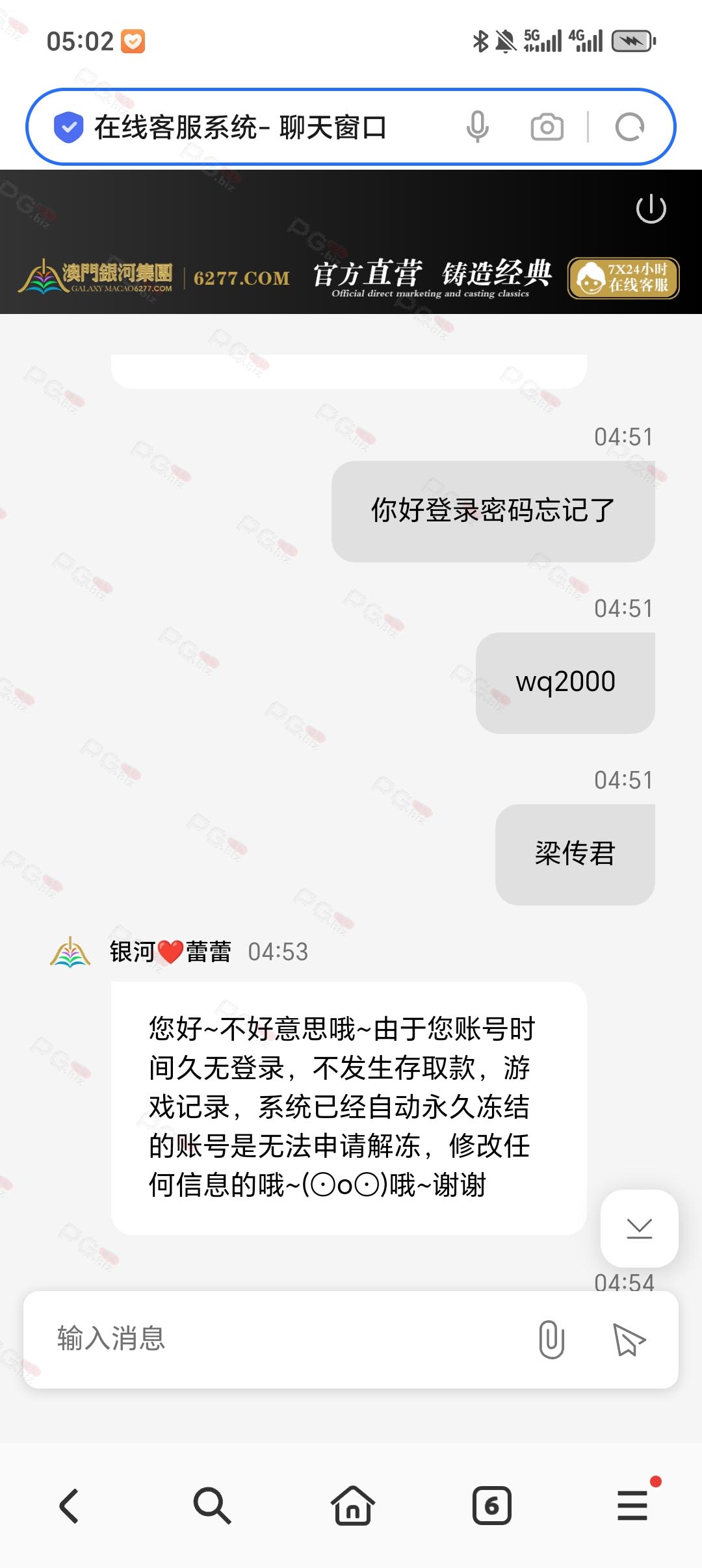
Task: Open the browser hamburger menu
Action: click(632, 1506)
